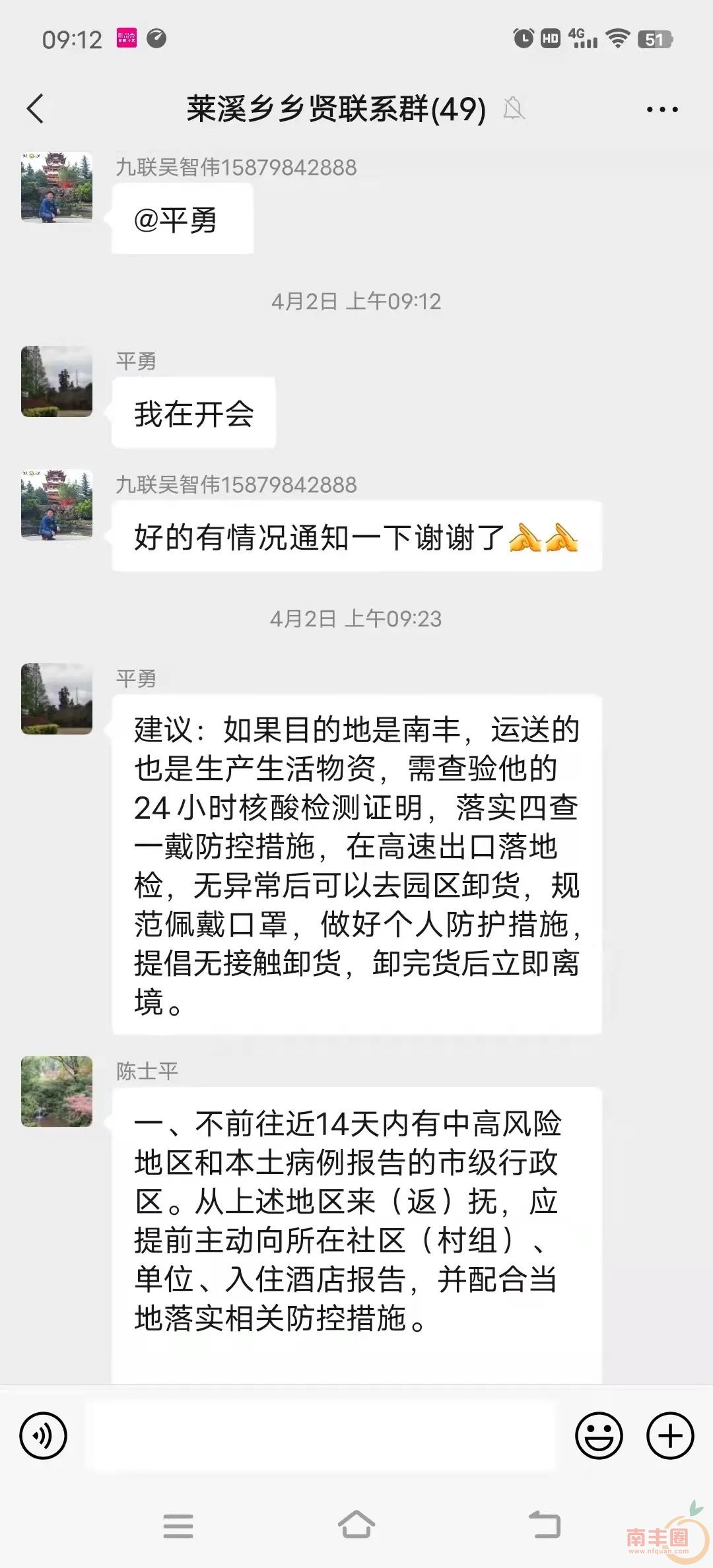
Task: Open the emoji picker
Action: pos(599,1435)
